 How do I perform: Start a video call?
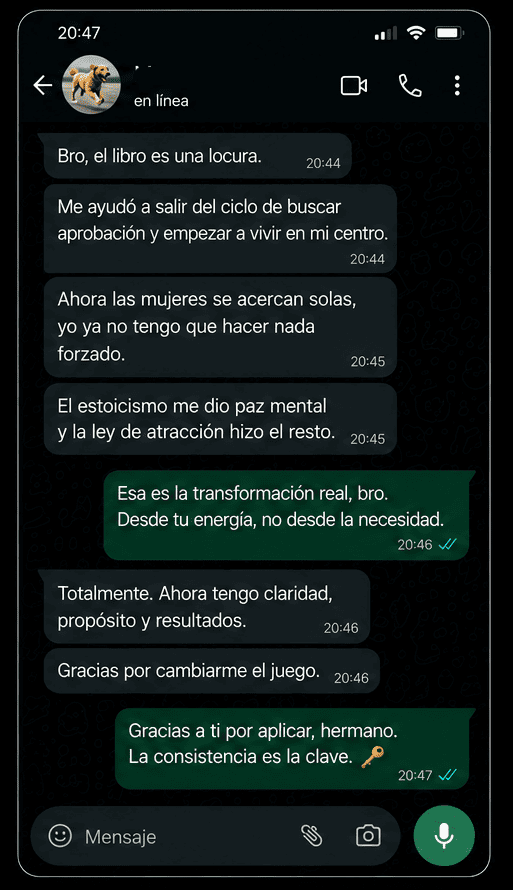(354, 86)
